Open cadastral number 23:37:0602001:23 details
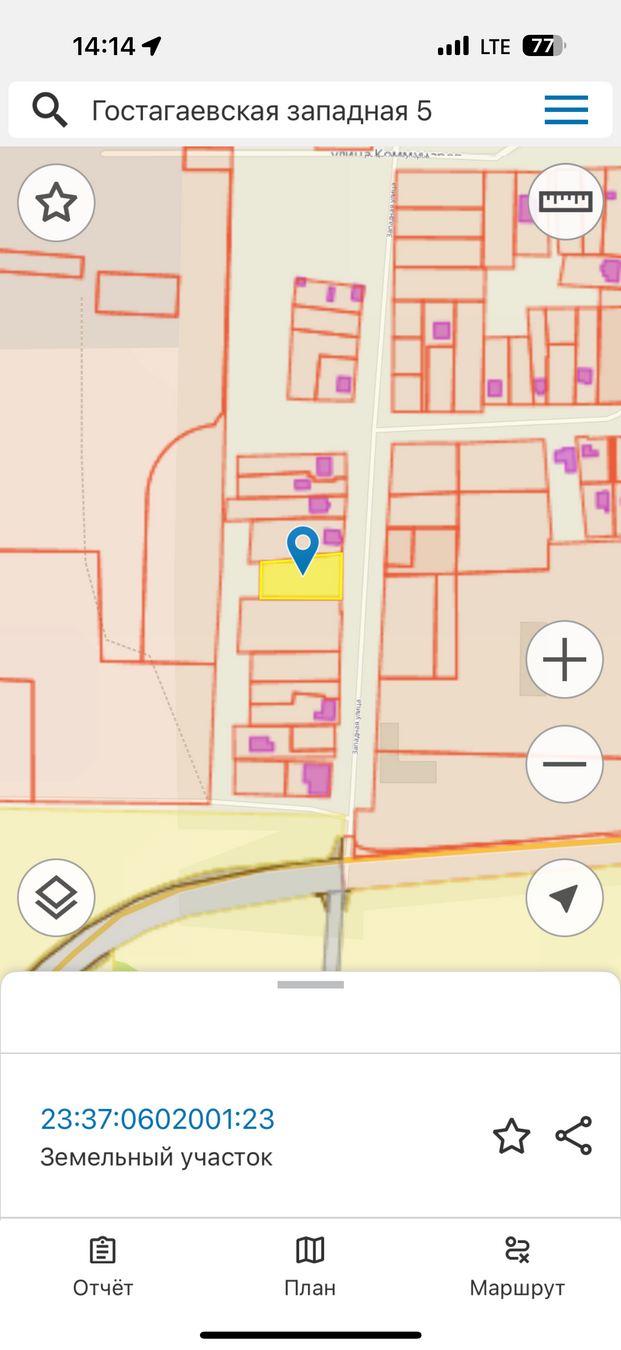This screenshot has width=621, height=1350. point(157,1119)
